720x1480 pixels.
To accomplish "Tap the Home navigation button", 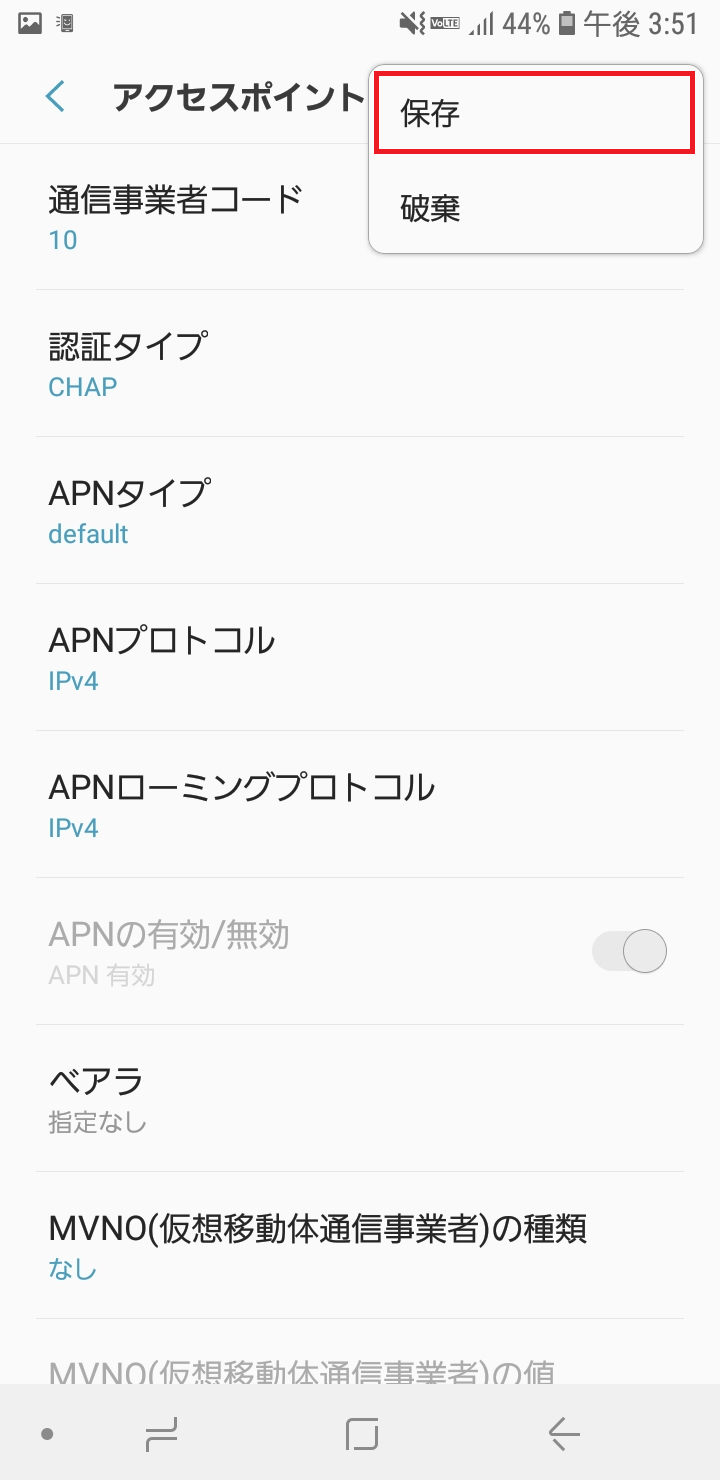I will pos(360,1434).
